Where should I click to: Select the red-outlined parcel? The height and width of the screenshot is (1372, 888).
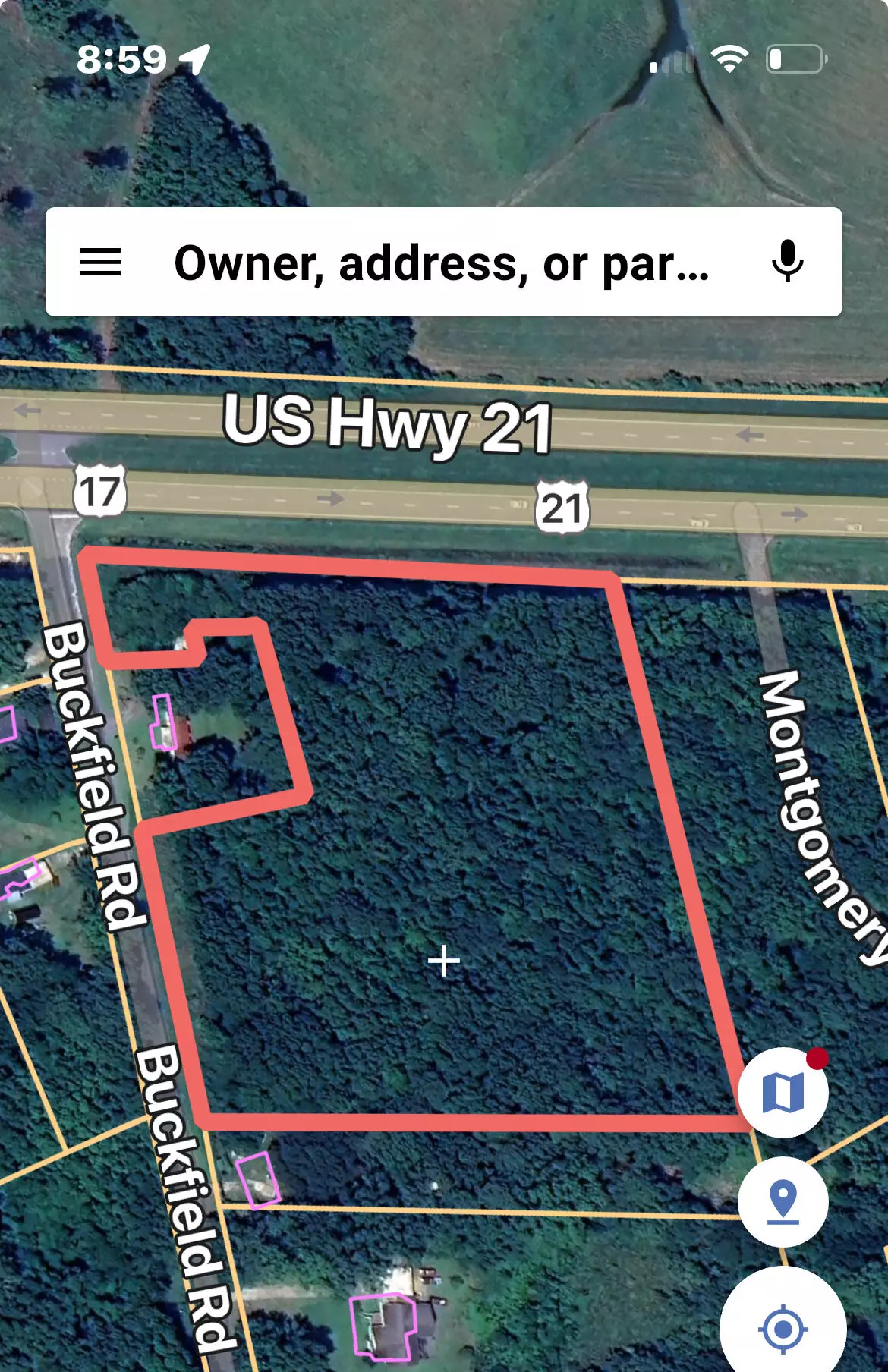pyautogui.click(x=455, y=873)
